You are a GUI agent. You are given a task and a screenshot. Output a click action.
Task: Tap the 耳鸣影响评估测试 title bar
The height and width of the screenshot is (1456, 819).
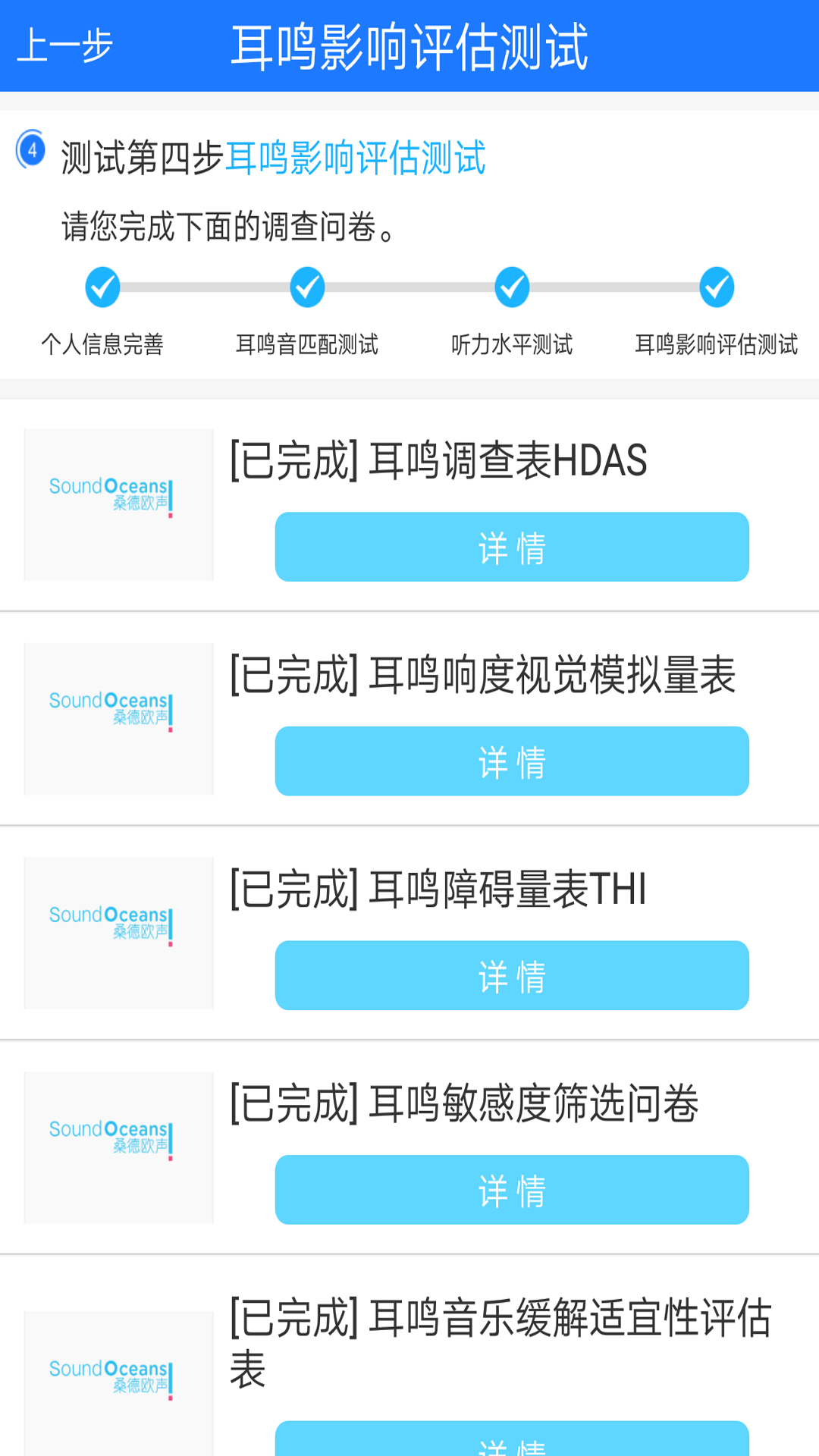409,45
